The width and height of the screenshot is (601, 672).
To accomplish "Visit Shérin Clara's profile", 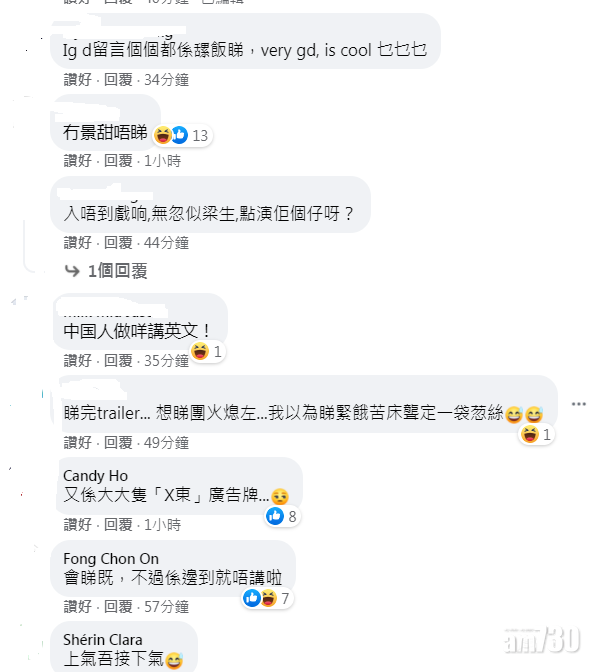I will [x=103, y=639].
